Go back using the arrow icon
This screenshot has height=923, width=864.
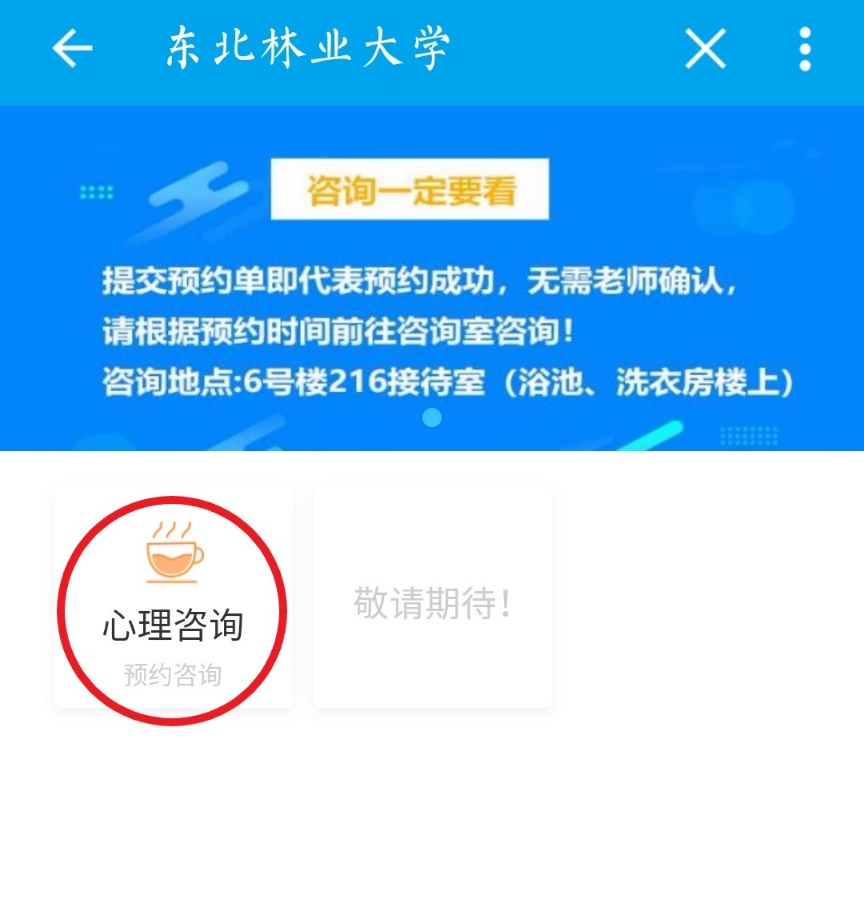pyautogui.click(x=72, y=48)
